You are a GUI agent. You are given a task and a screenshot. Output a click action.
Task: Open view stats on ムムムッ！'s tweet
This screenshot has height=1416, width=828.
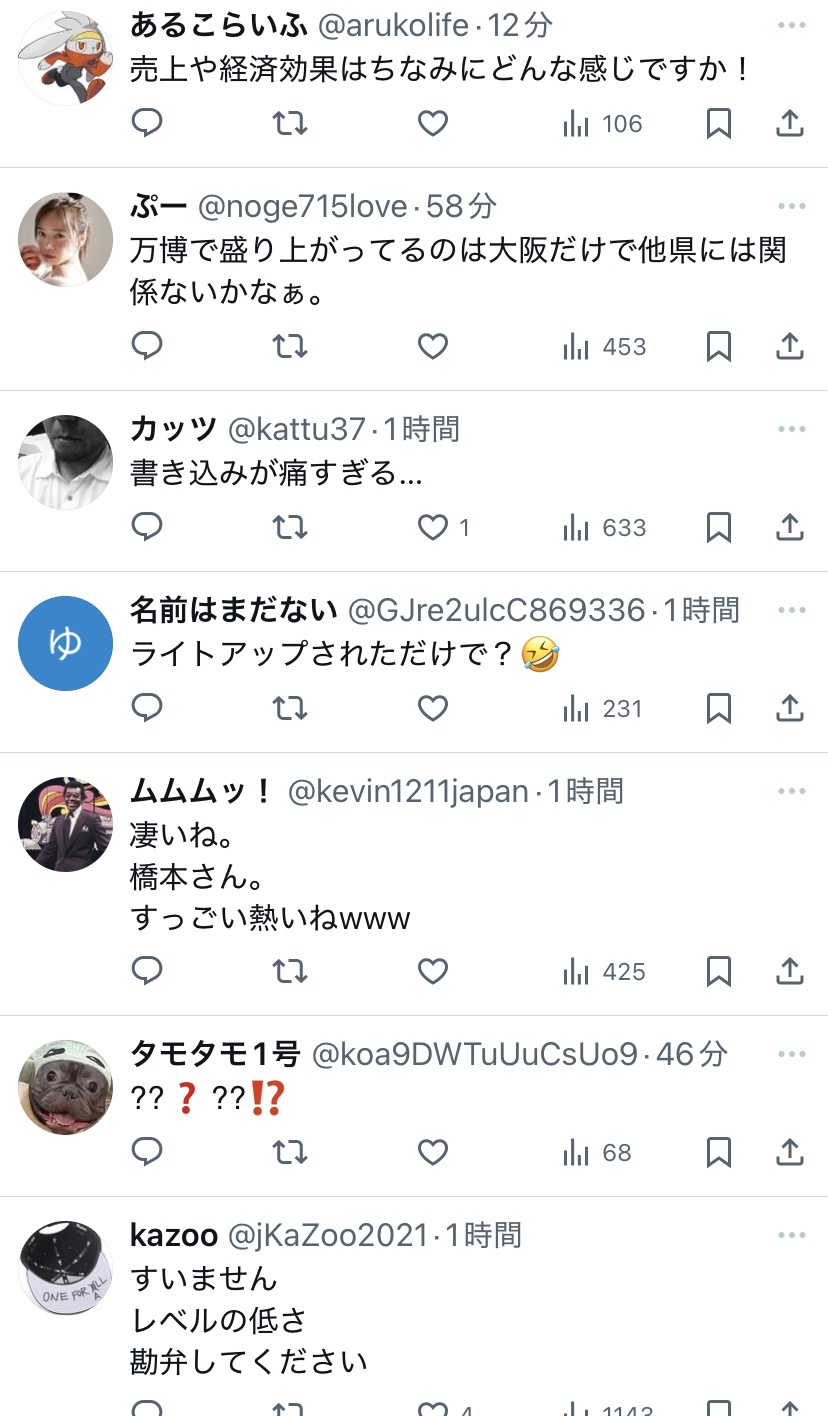point(604,971)
